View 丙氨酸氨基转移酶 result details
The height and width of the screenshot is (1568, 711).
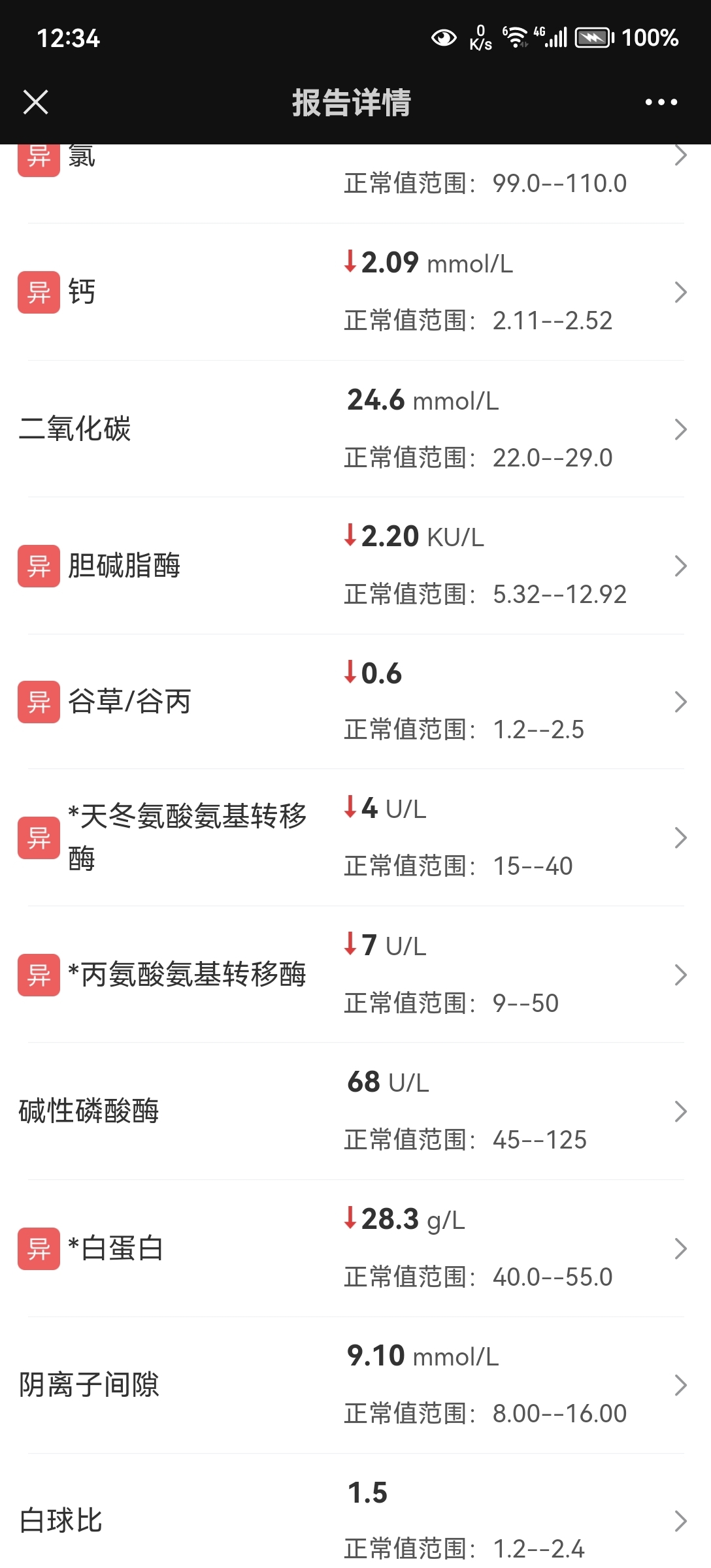pos(355,975)
